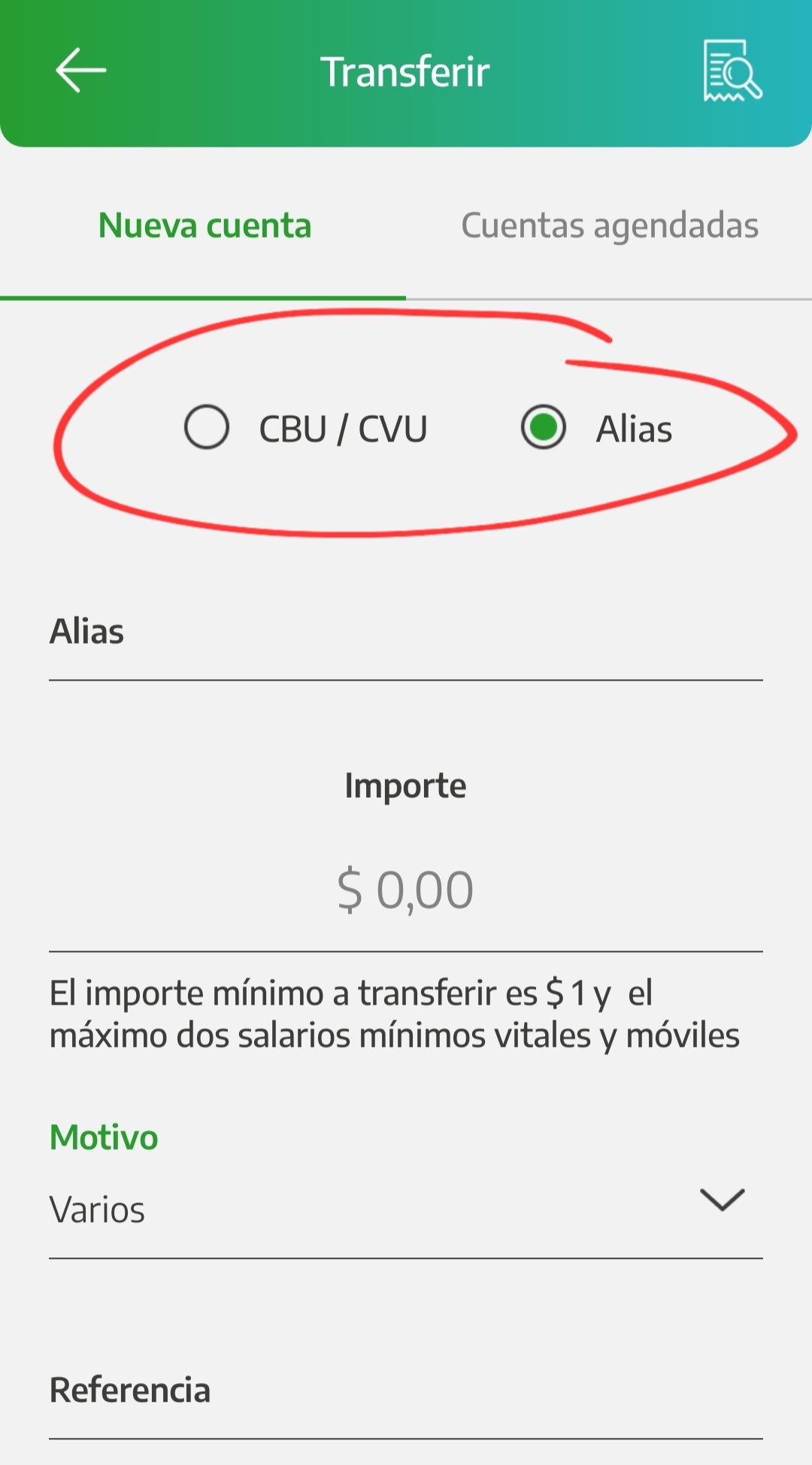The width and height of the screenshot is (812, 1465).
Task: Switch to the Cuentas agendadas tab
Action: click(x=611, y=225)
